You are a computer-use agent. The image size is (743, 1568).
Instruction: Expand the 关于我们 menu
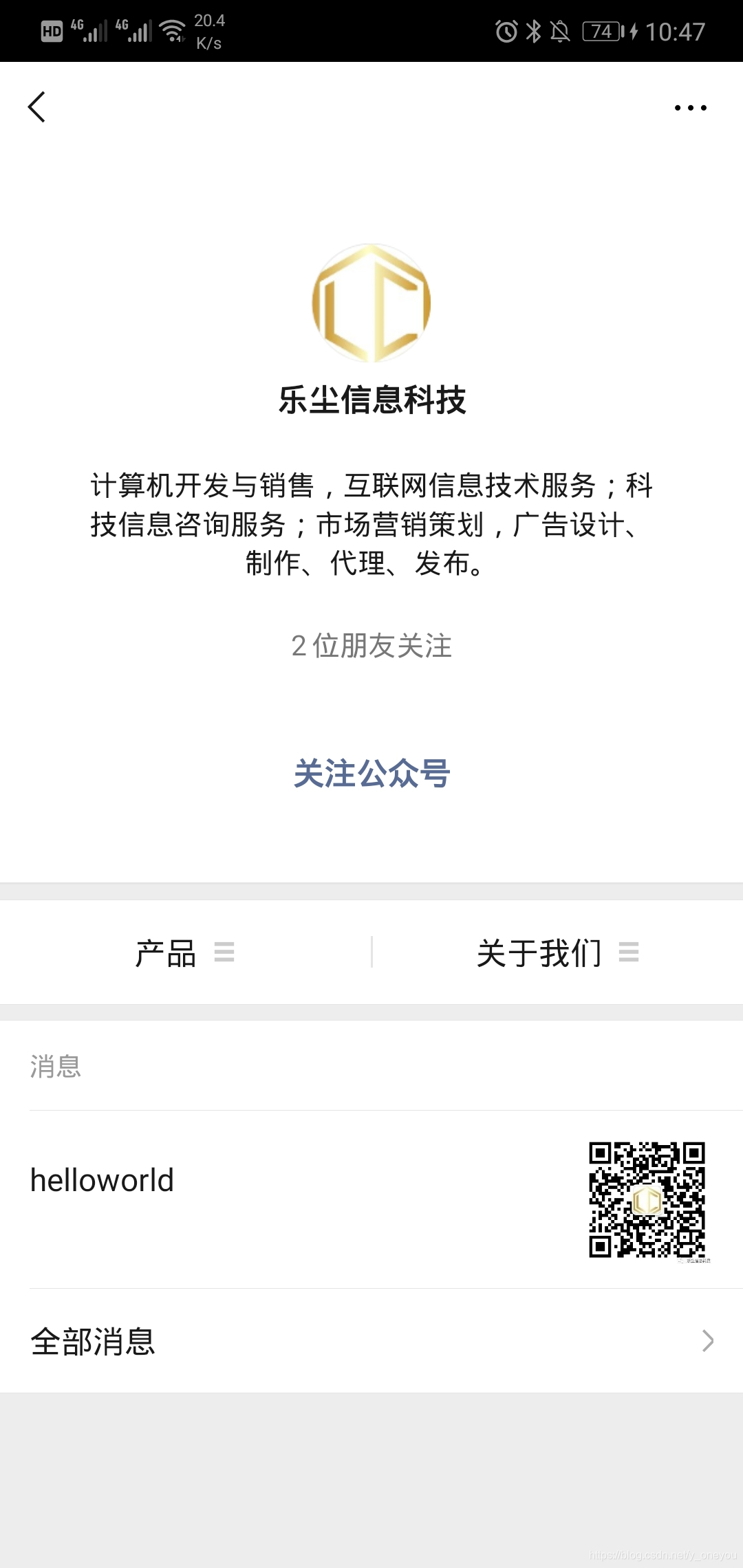[x=557, y=953]
